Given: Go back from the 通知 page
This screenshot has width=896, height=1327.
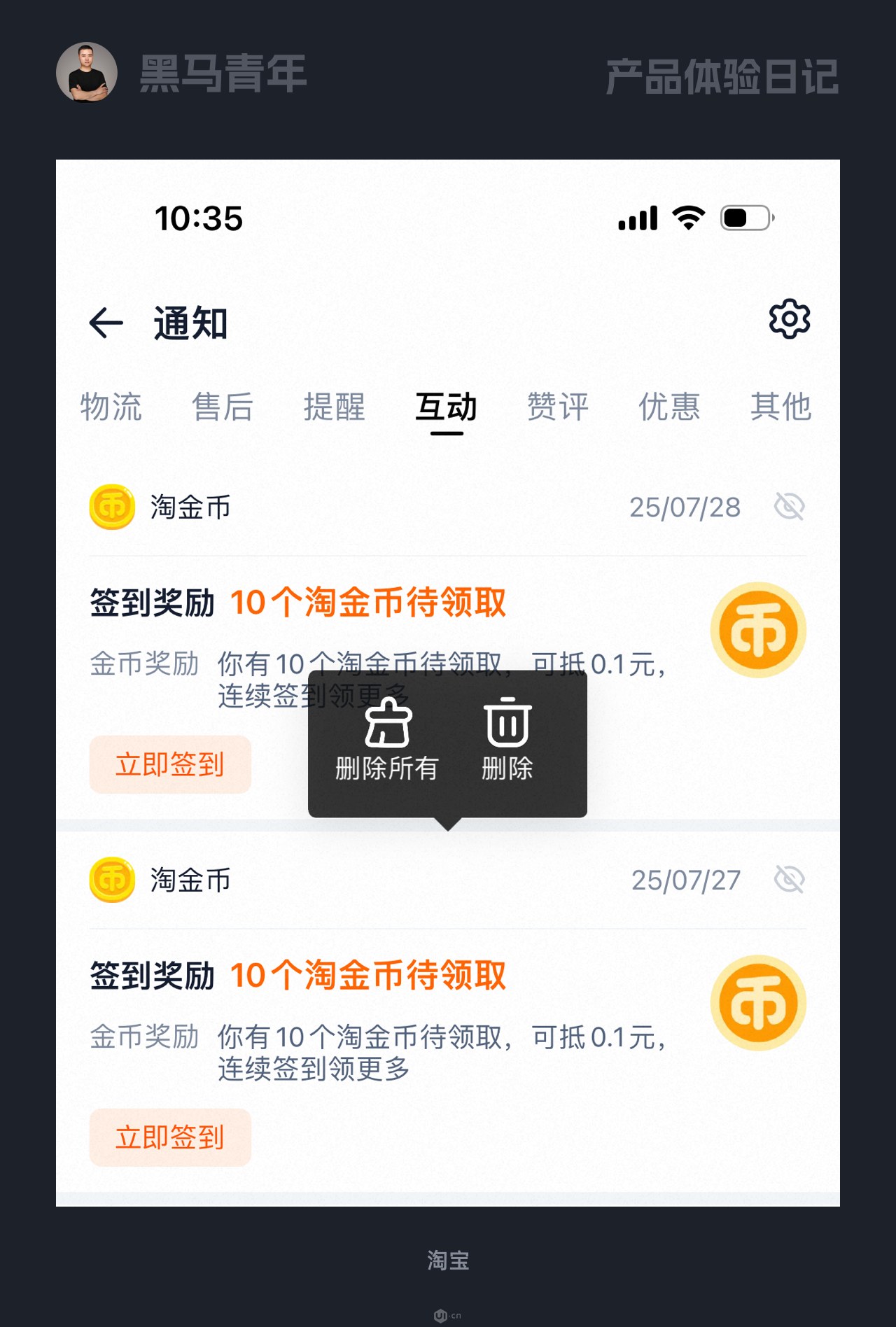Looking at the screenshot, I should click(x=106, y=323).
